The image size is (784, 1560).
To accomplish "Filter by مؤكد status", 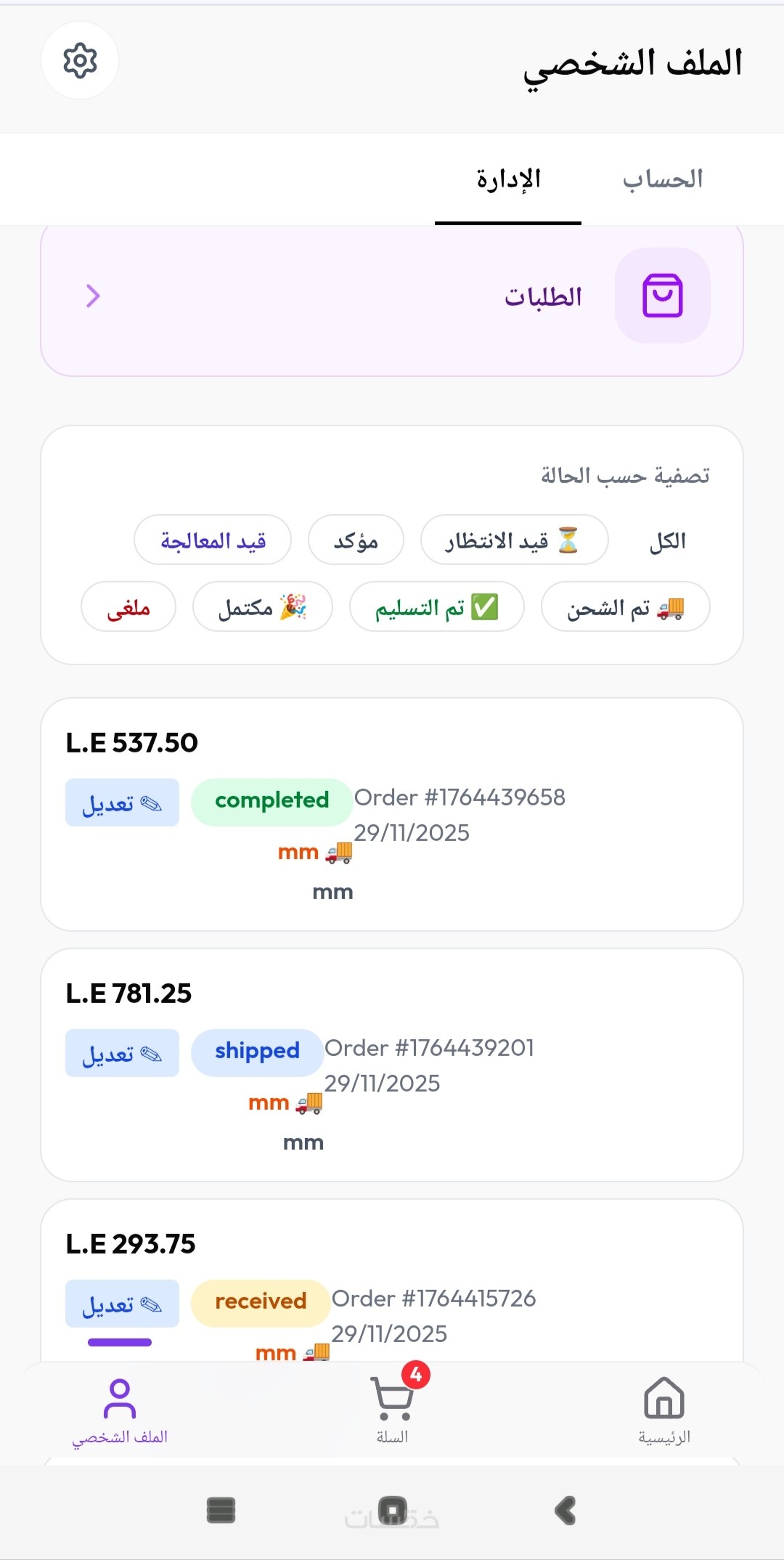I will pos(356,540).
